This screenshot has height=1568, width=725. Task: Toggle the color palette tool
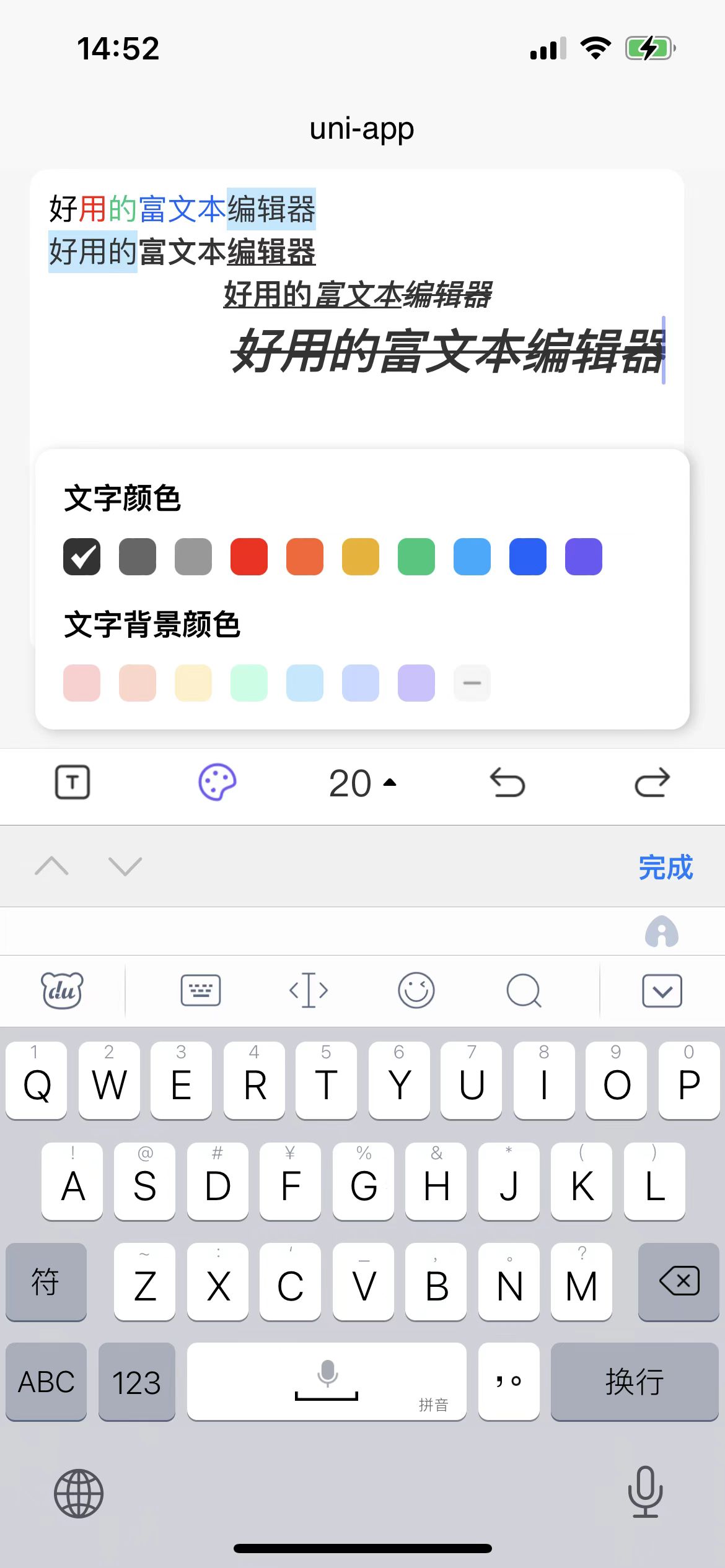217,783
